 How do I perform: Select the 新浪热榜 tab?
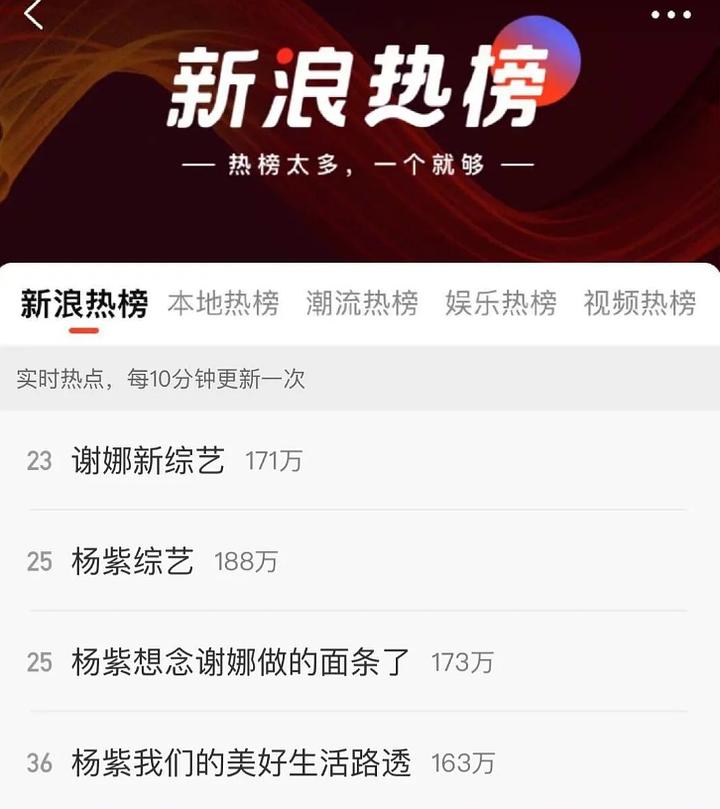click(x=84, y=303)
